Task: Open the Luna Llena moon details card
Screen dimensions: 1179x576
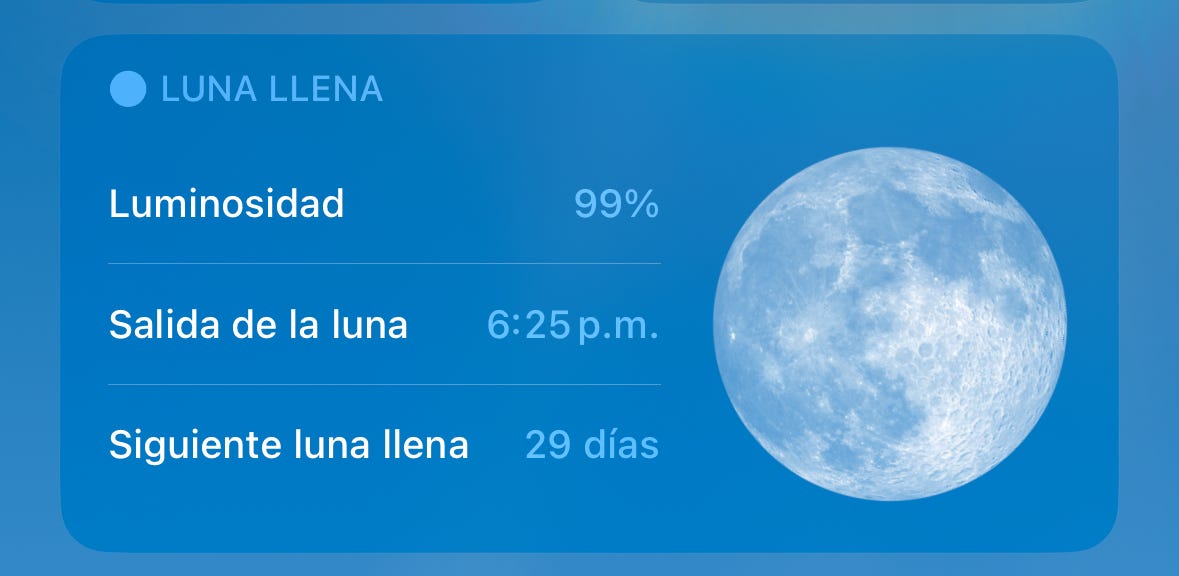Action: click(588, 293)
